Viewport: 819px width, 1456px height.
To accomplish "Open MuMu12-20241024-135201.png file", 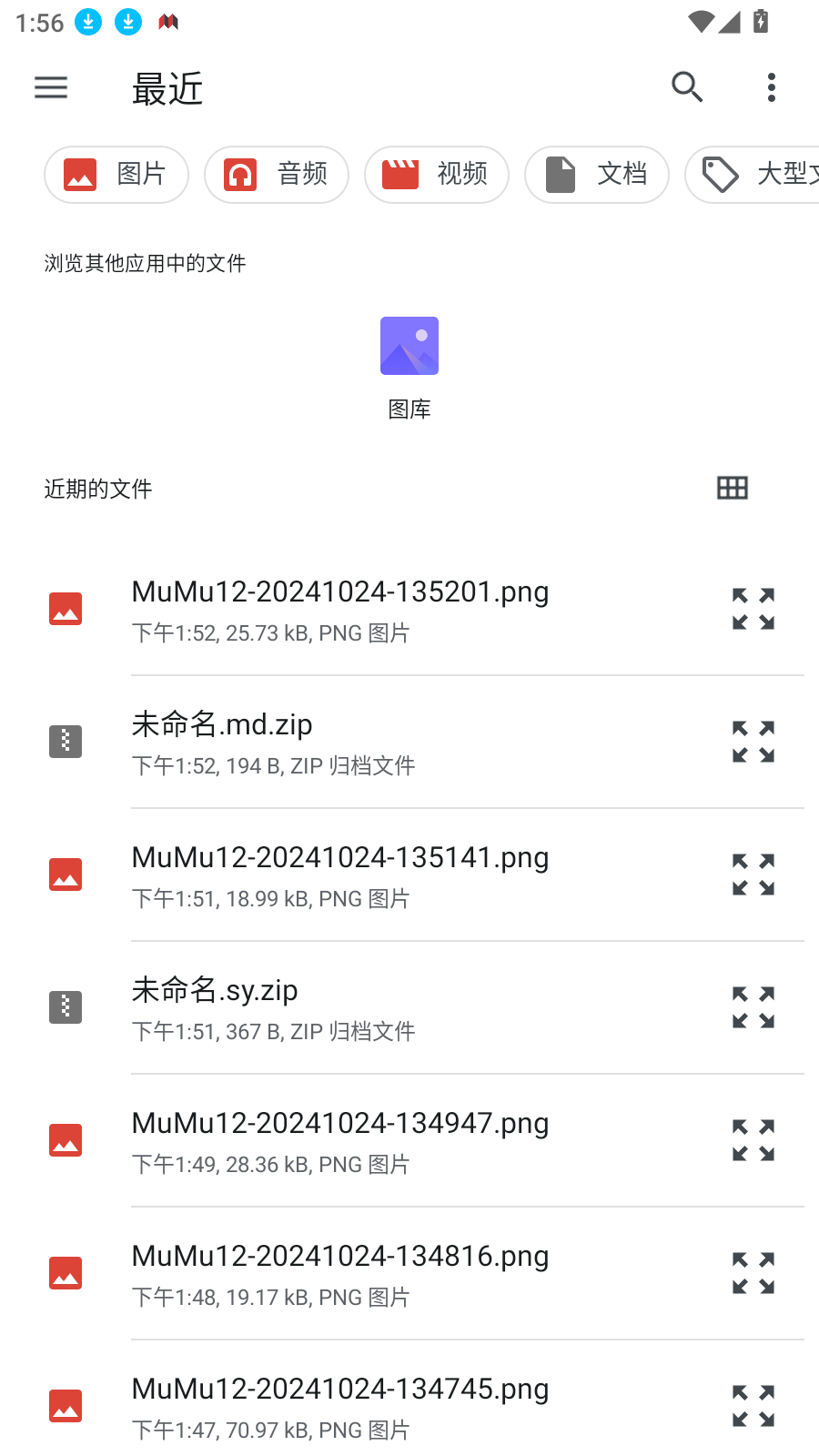I will tap(340, 609).
